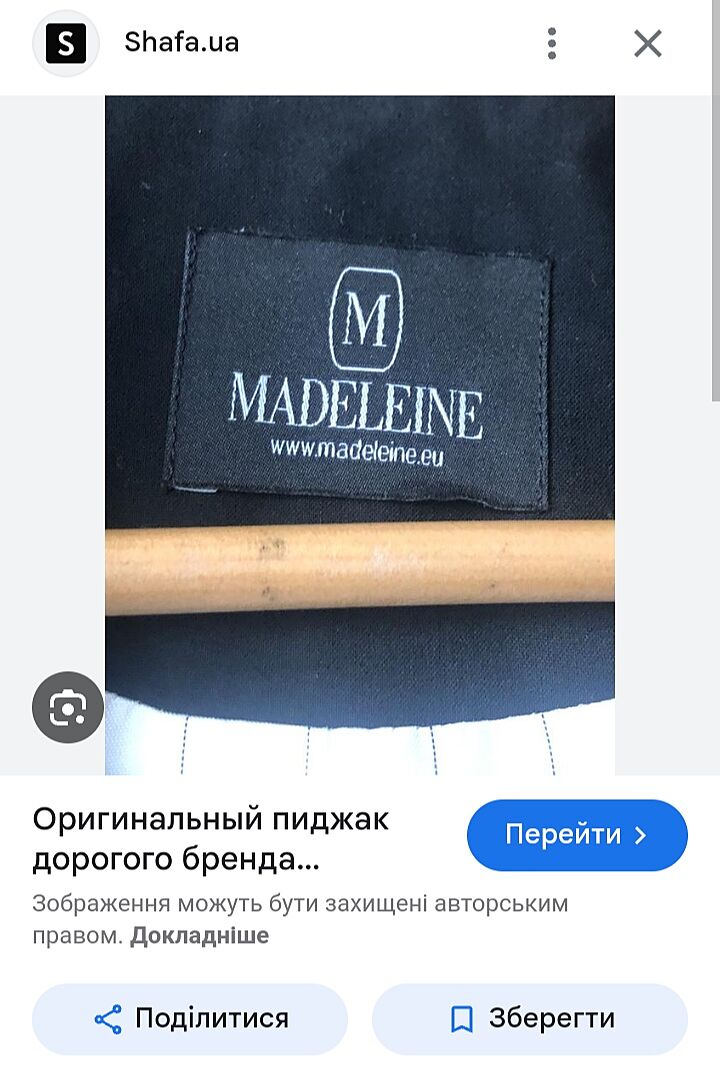Search this image with Google Lens

[68, 707]
